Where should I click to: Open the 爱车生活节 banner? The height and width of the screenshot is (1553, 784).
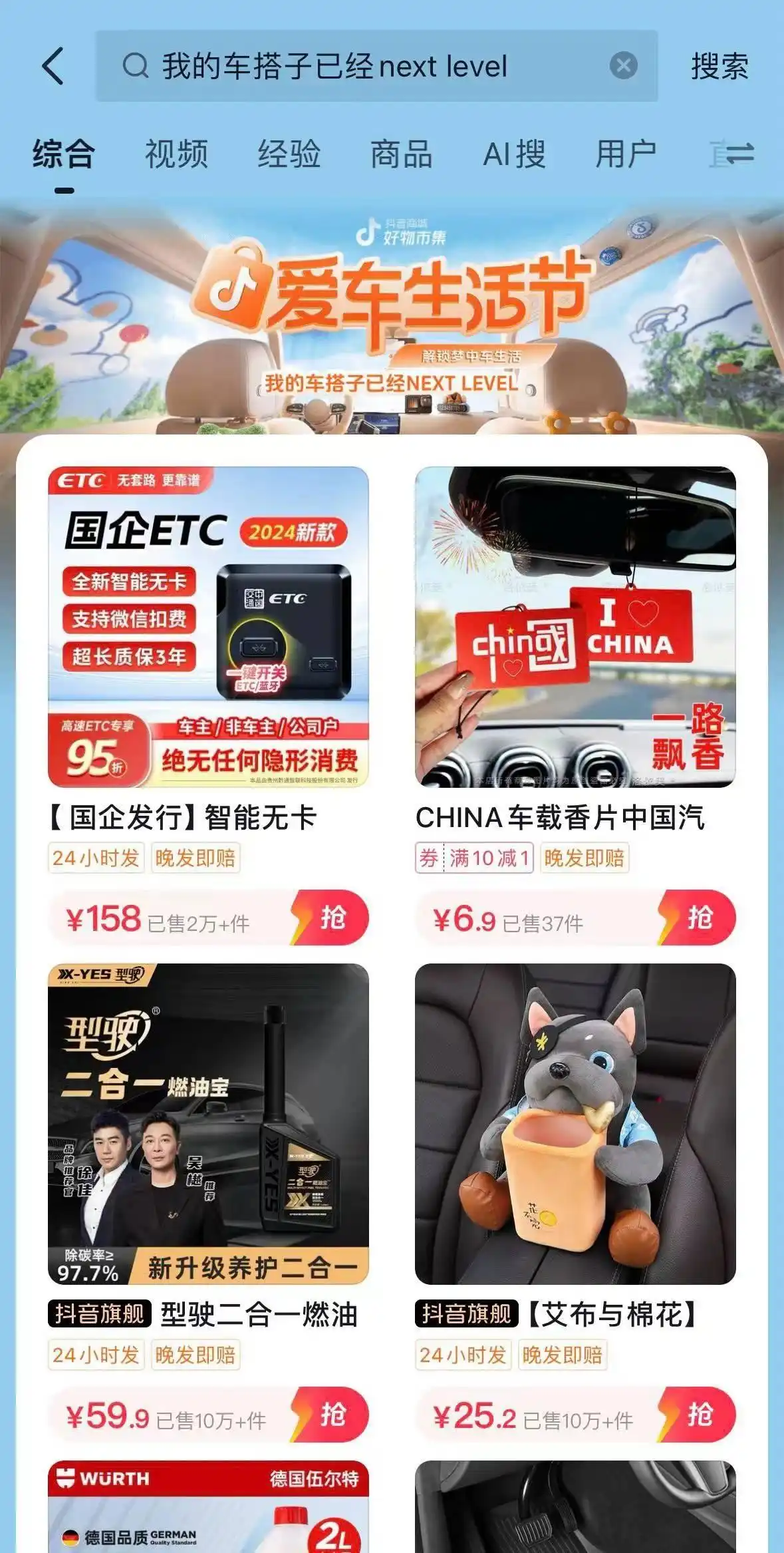392,319
